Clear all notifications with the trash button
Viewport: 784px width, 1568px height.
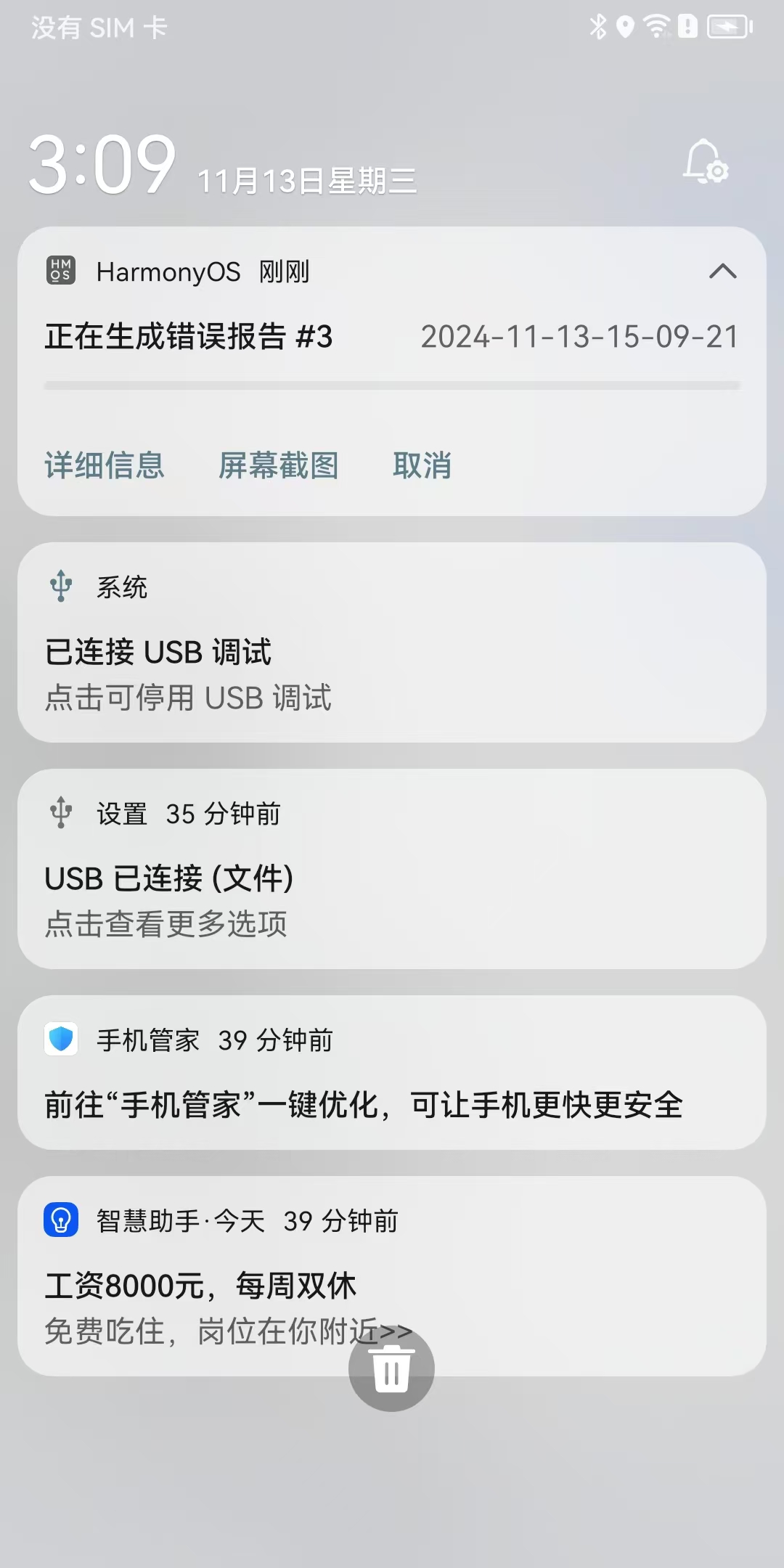391,1369
